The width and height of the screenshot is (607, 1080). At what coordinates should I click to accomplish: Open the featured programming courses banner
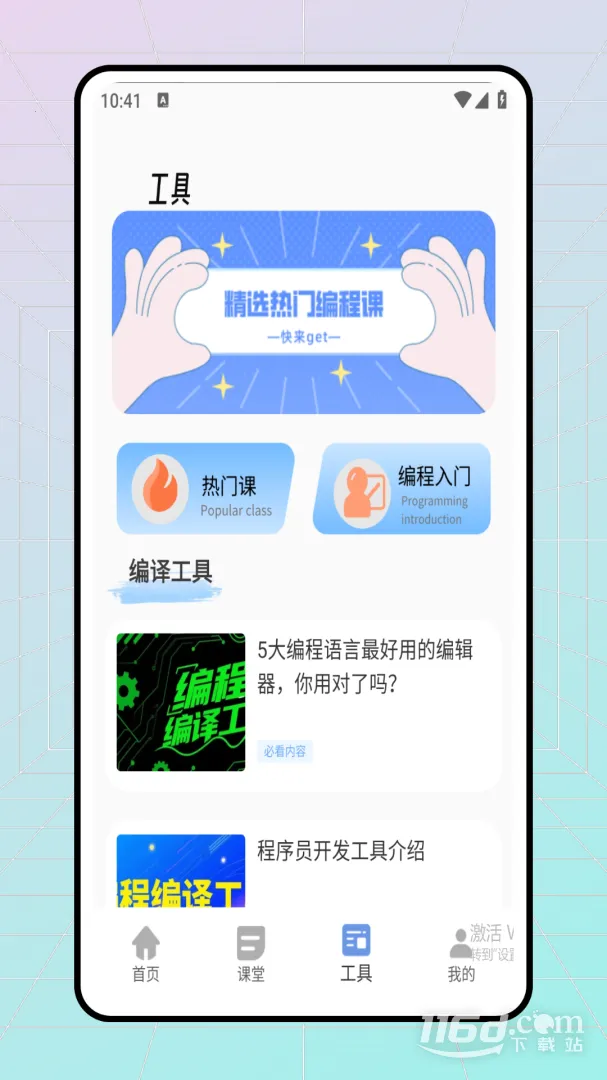(303, 312)
